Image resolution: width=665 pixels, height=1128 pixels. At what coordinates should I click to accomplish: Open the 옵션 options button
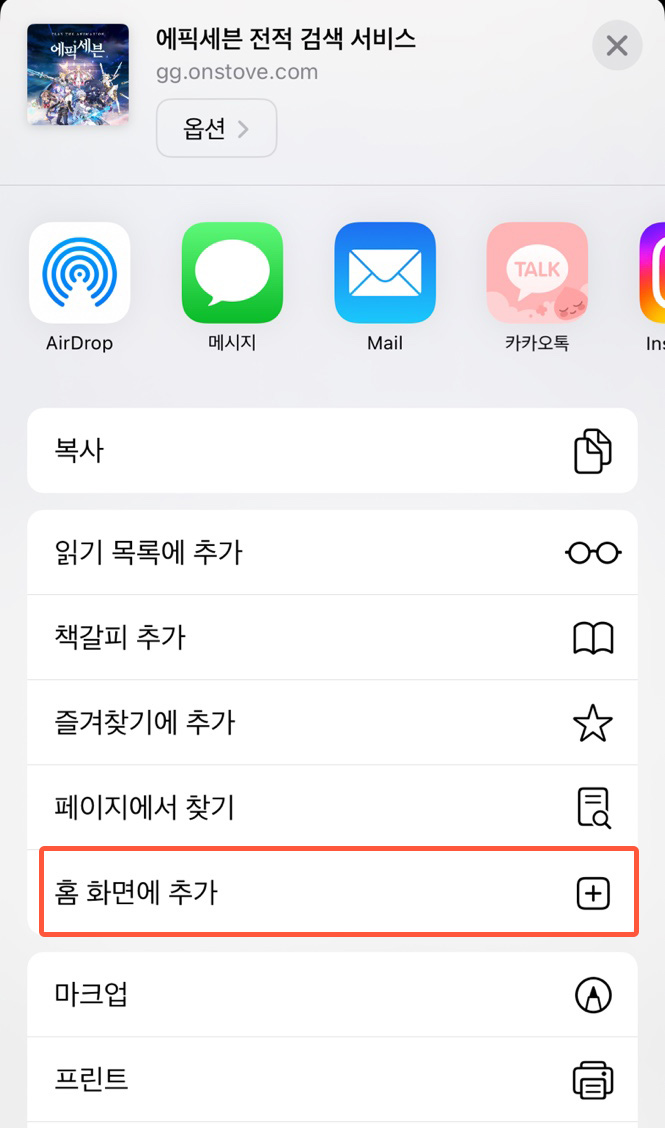(x=217, y=129)
